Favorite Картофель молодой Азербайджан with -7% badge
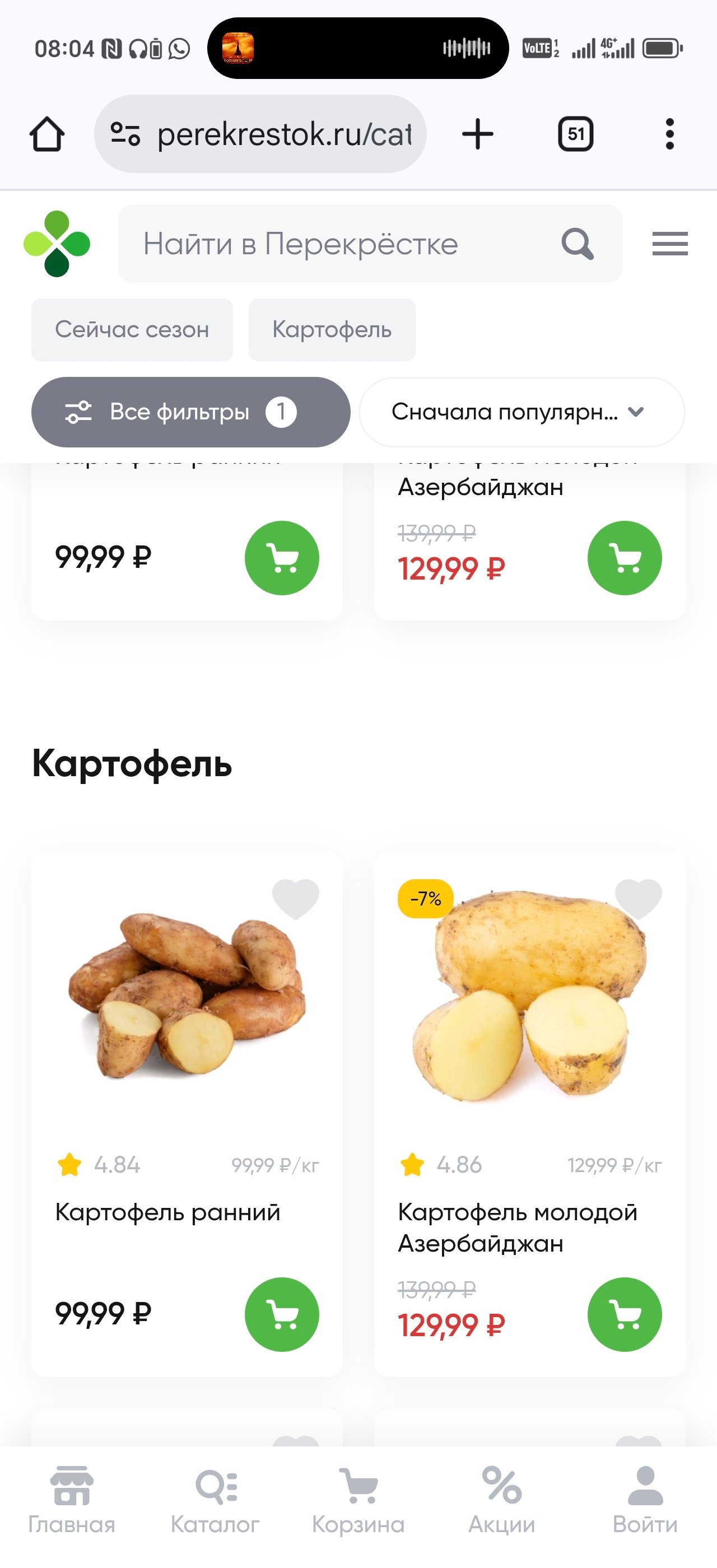The width and height of the screenshot is (717, 1568). pos(638,898)
